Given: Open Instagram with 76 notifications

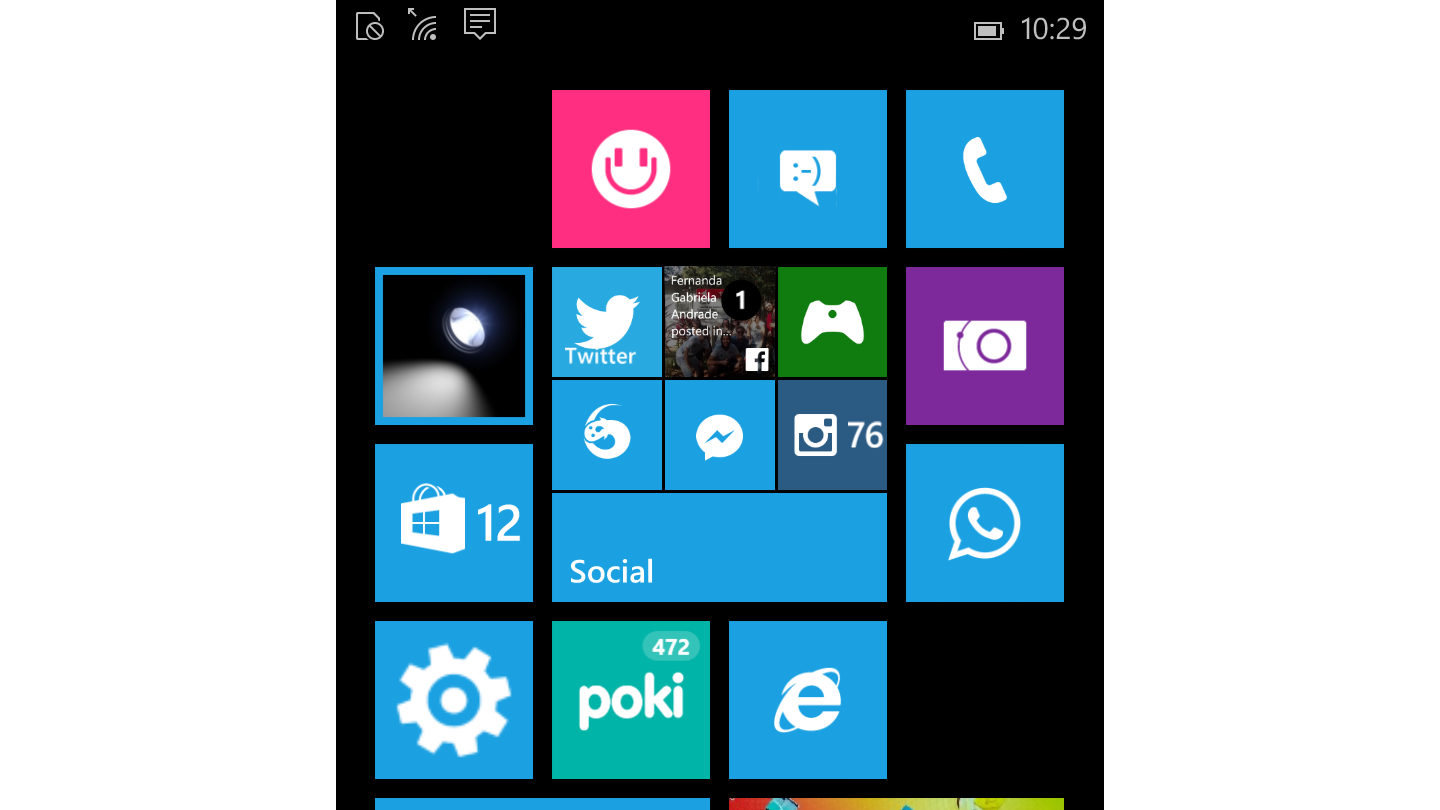Looking at the screenshot, I should pos(832,435).
